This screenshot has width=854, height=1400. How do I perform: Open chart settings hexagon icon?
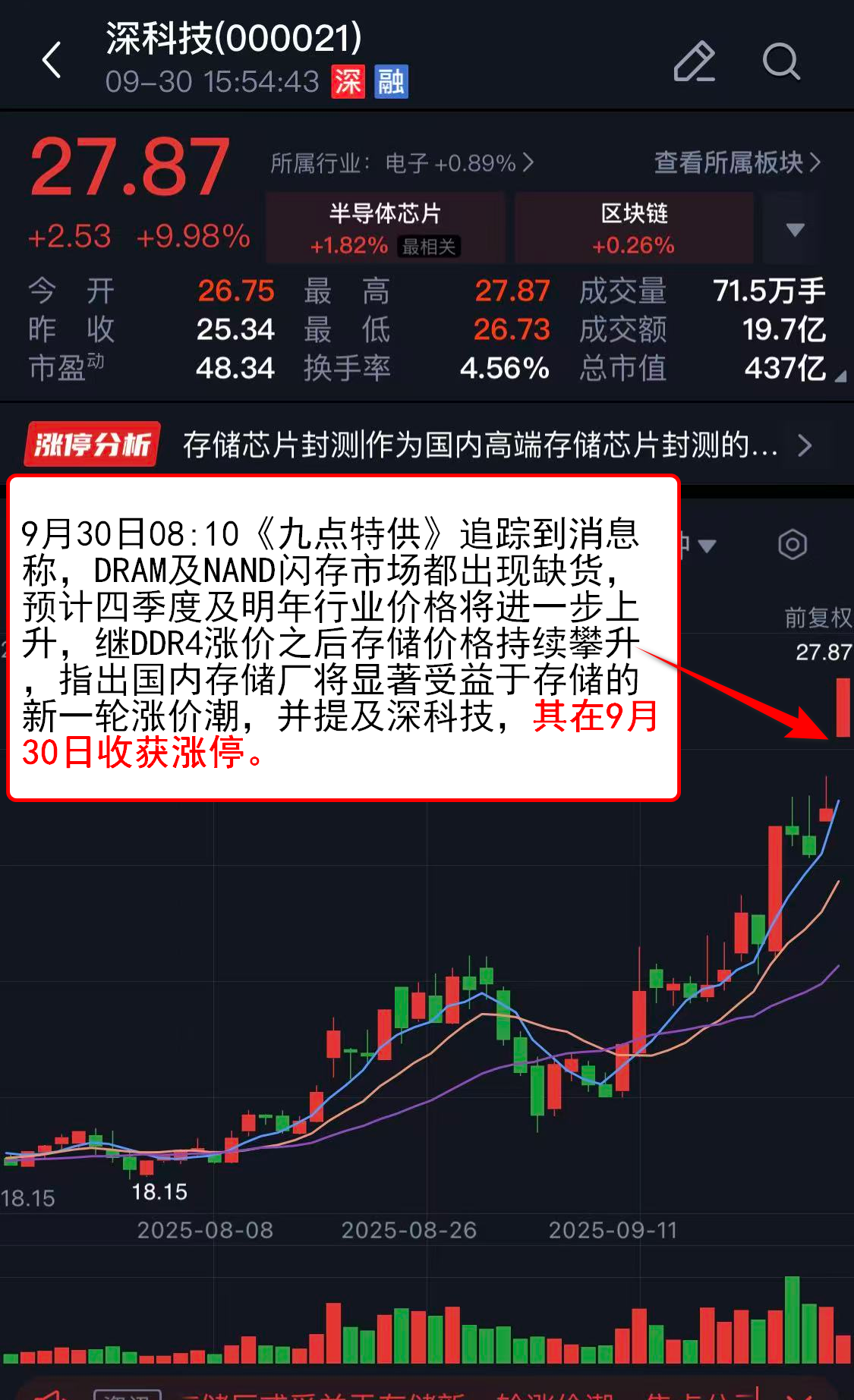pos(792,544)
